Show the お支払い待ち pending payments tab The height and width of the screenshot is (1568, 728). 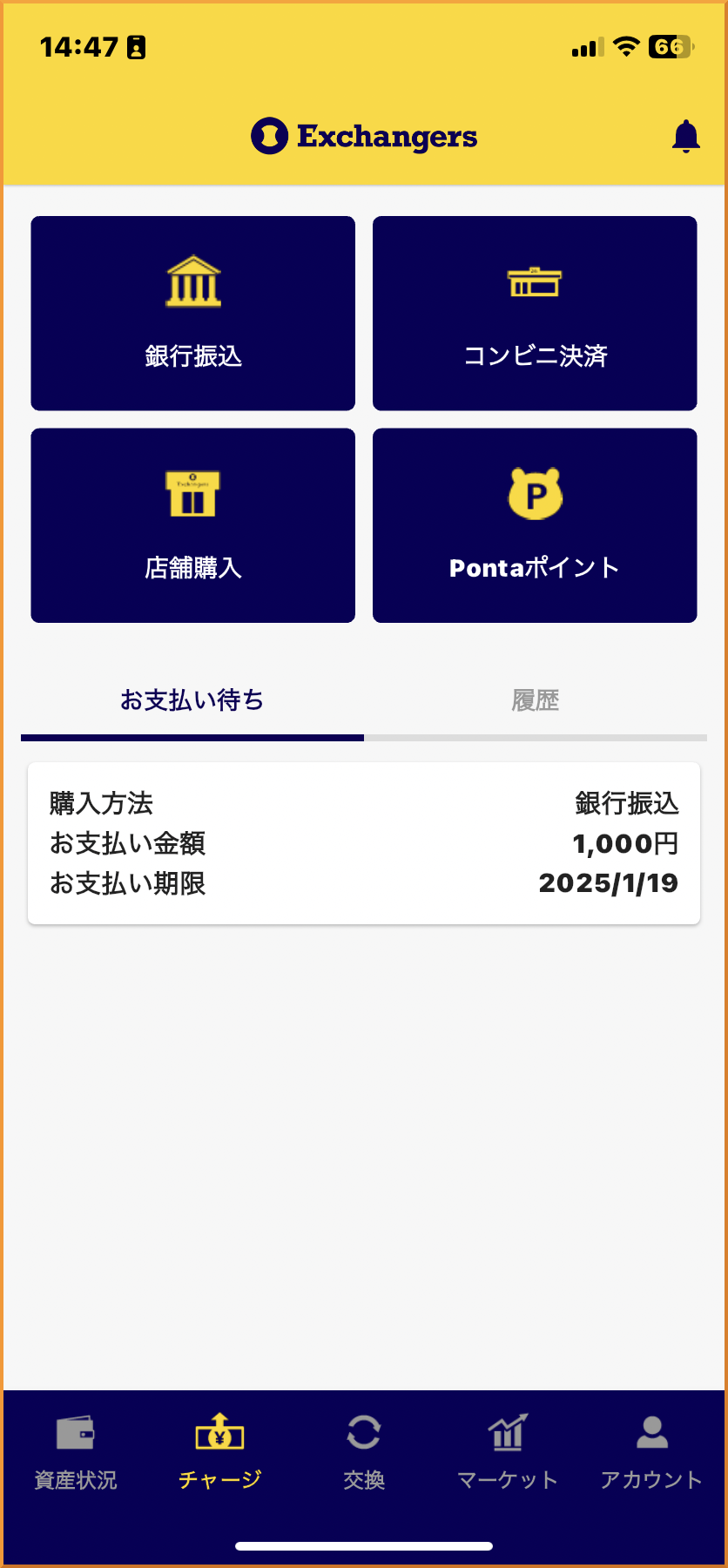click(192, 700)
